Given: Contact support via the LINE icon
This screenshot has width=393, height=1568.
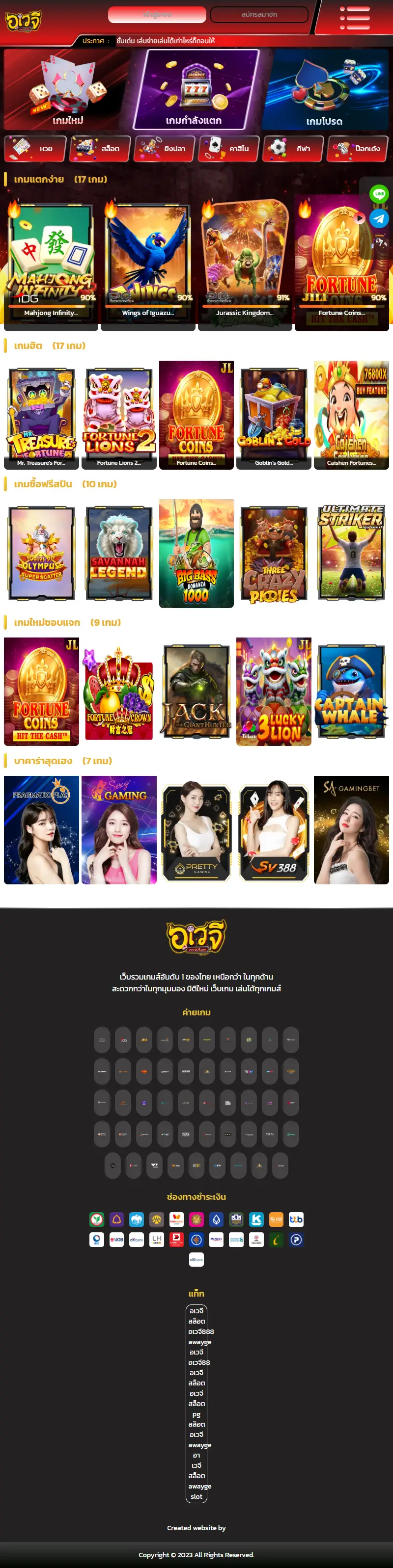Looking at the screenshot, I should click(379, 194).
